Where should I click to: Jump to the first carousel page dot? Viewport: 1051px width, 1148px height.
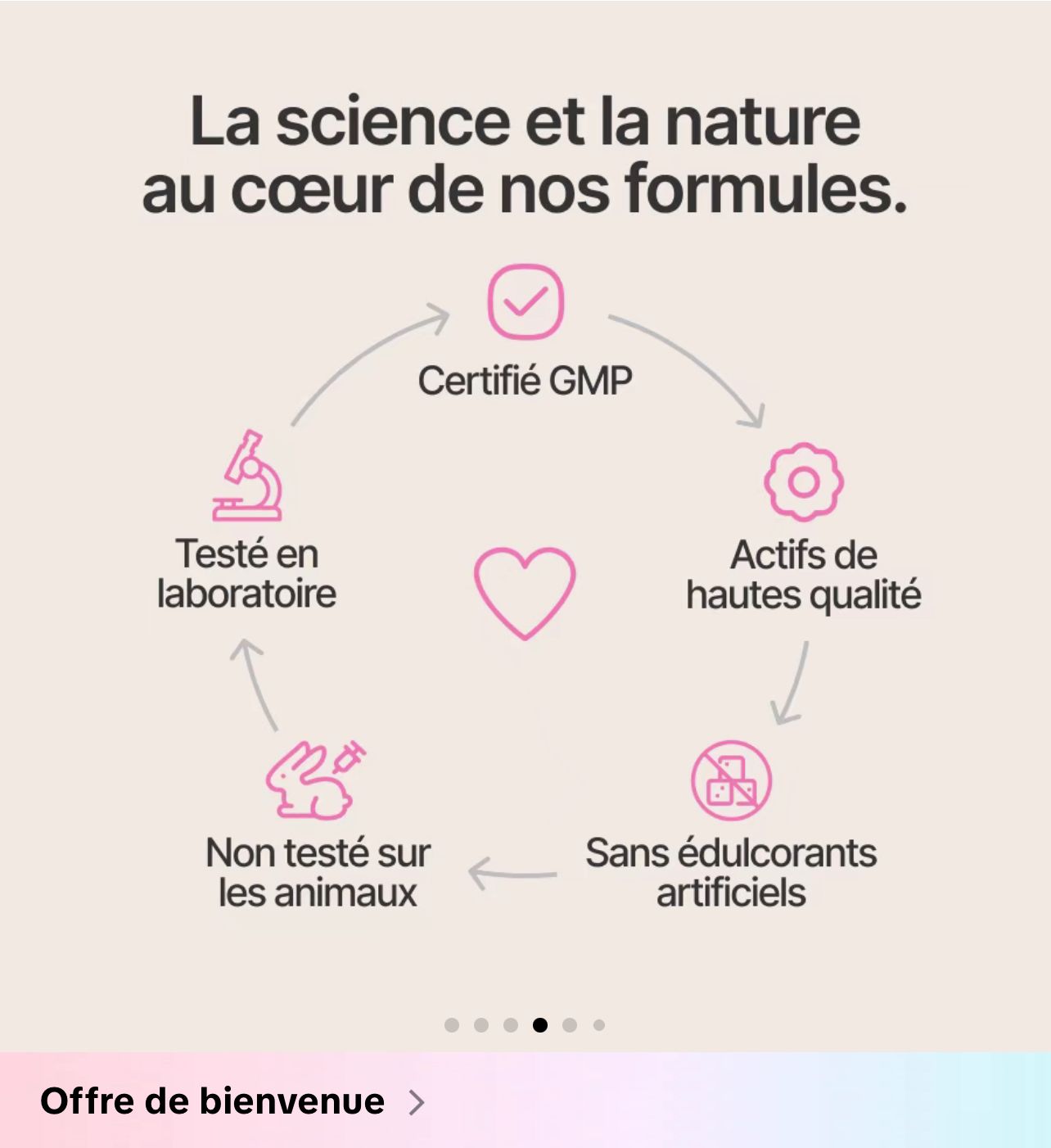452,1025
